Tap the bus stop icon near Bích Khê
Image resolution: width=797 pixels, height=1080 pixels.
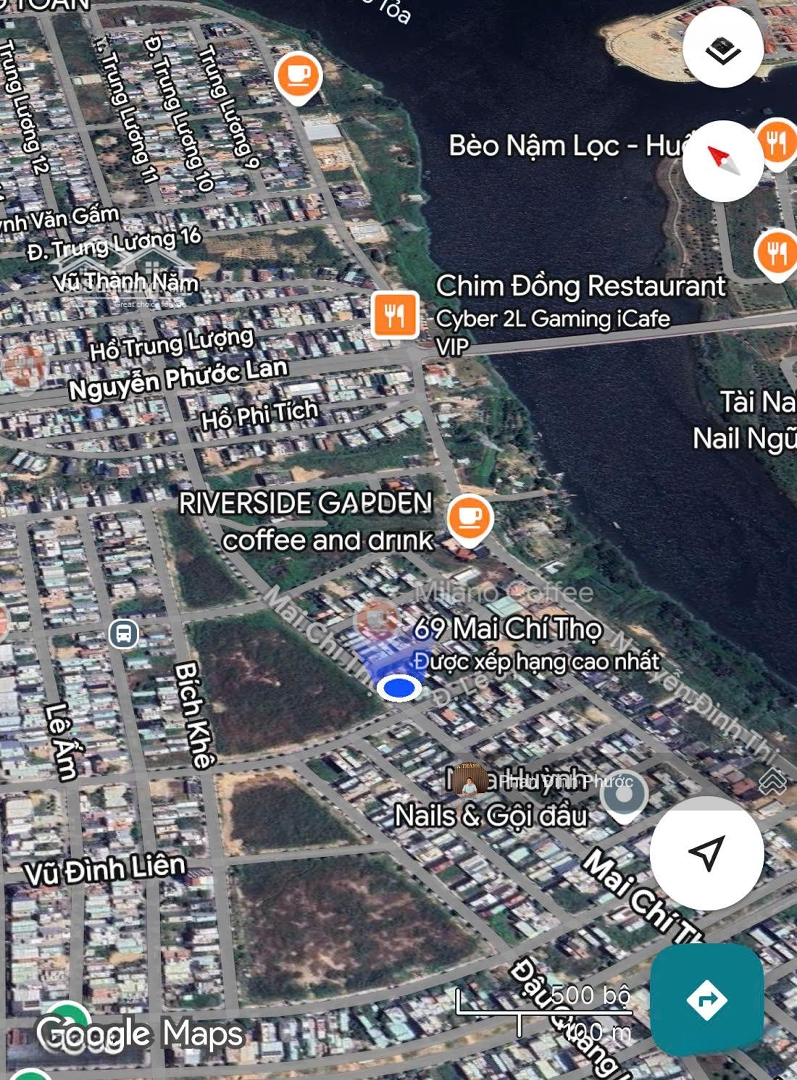pyautogui.click(x=123, y=633)
